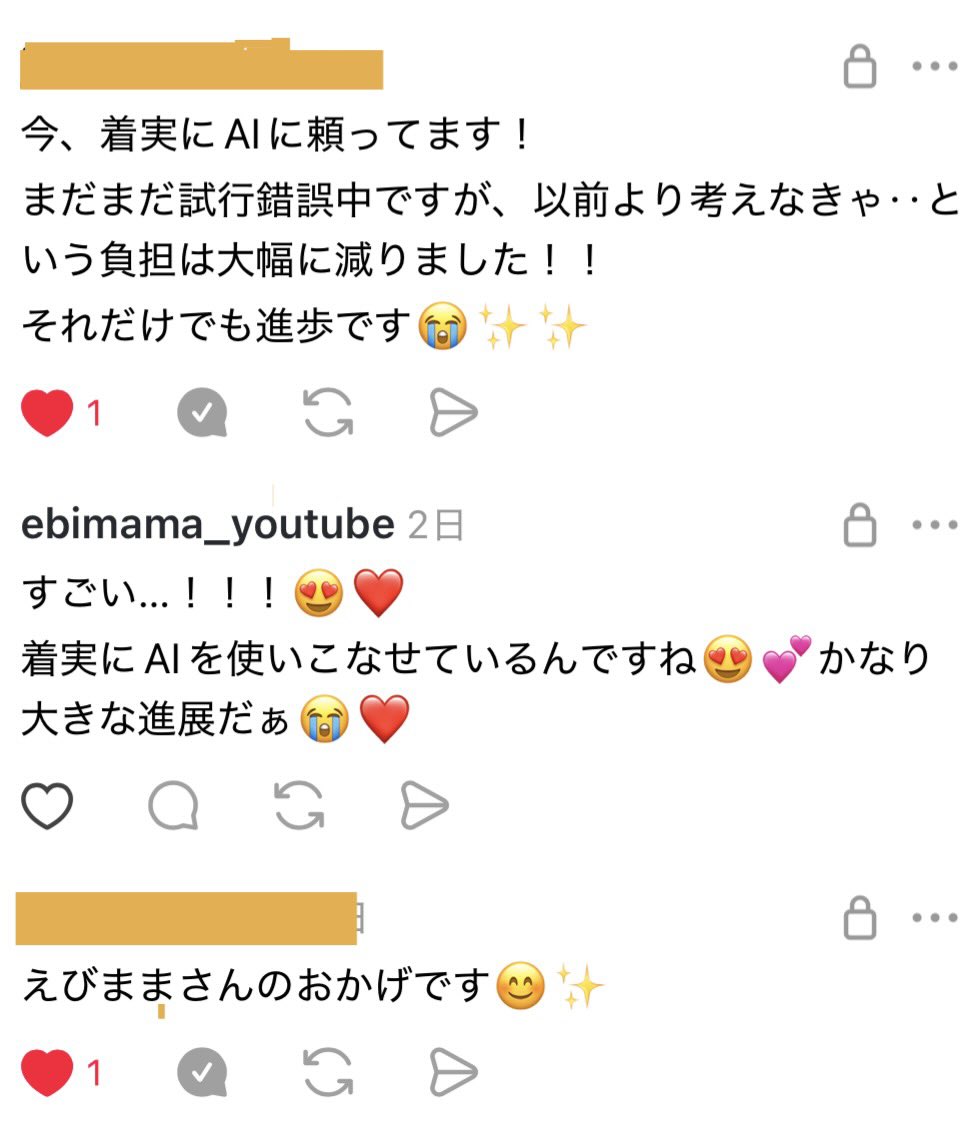The image size is (969, 1127).
Task: Open overflow menu on the AIに頼ってます post
Action: [x=934, y=67]
